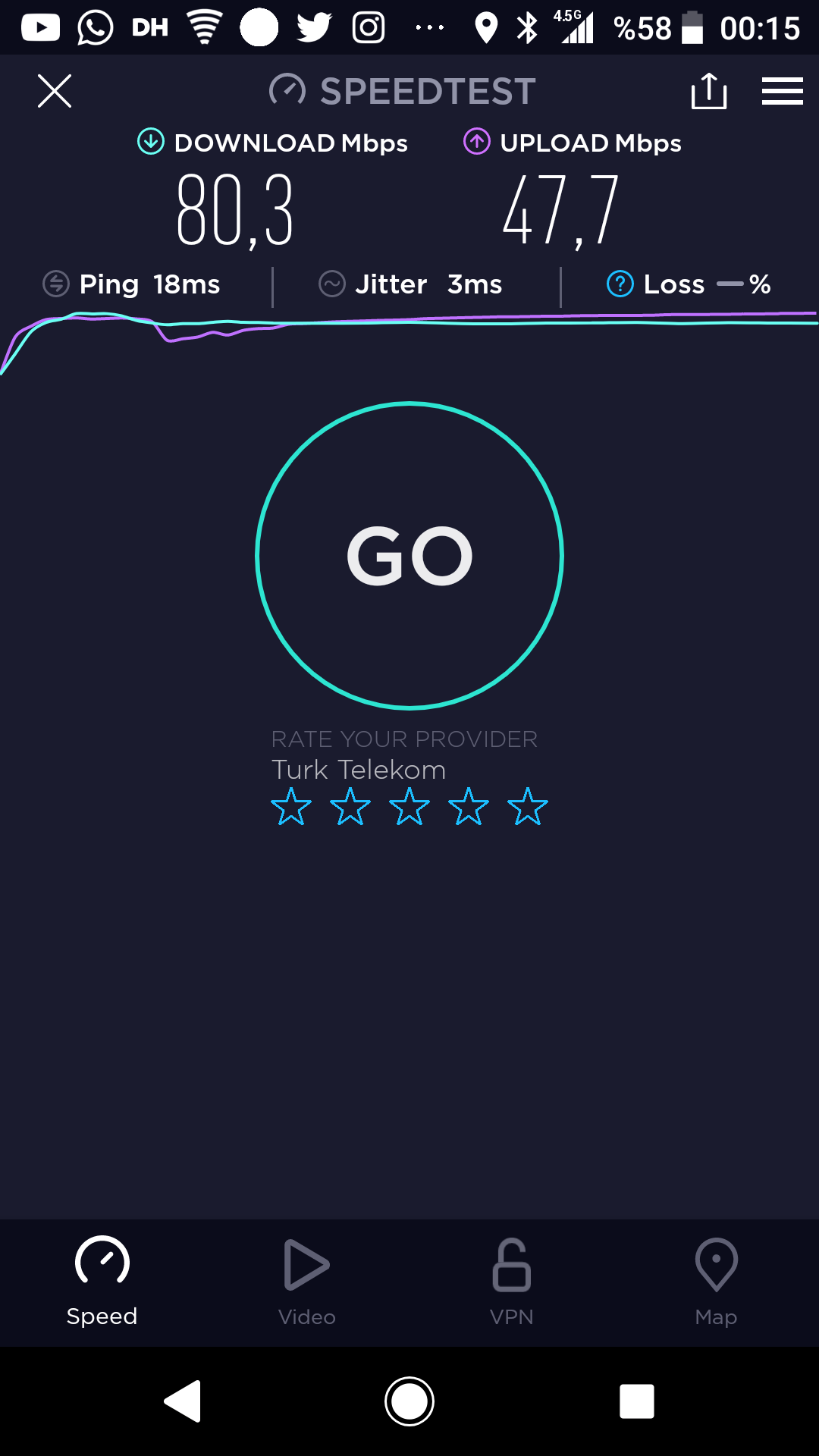Tap the system home button
Viewport: 819px width, 1456px height.
[x=409, y=1401]
